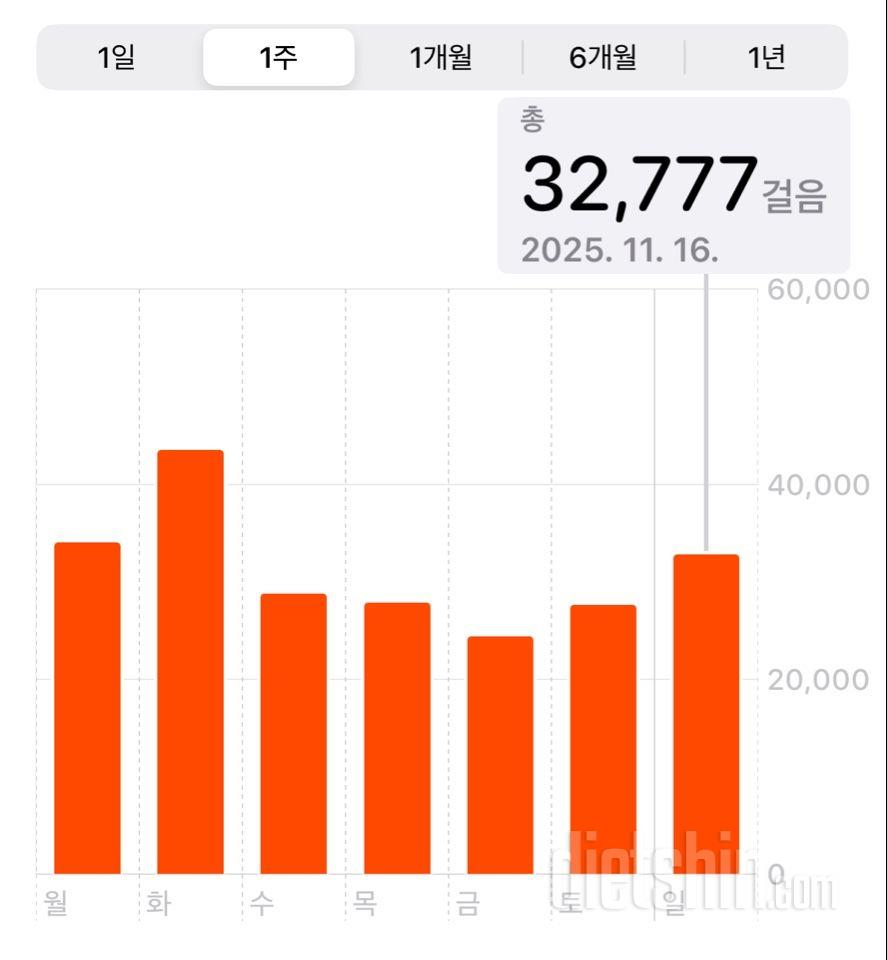
Task: Show the 1개월 chart range
Action: pyautogui.click(x=440, y=58)
